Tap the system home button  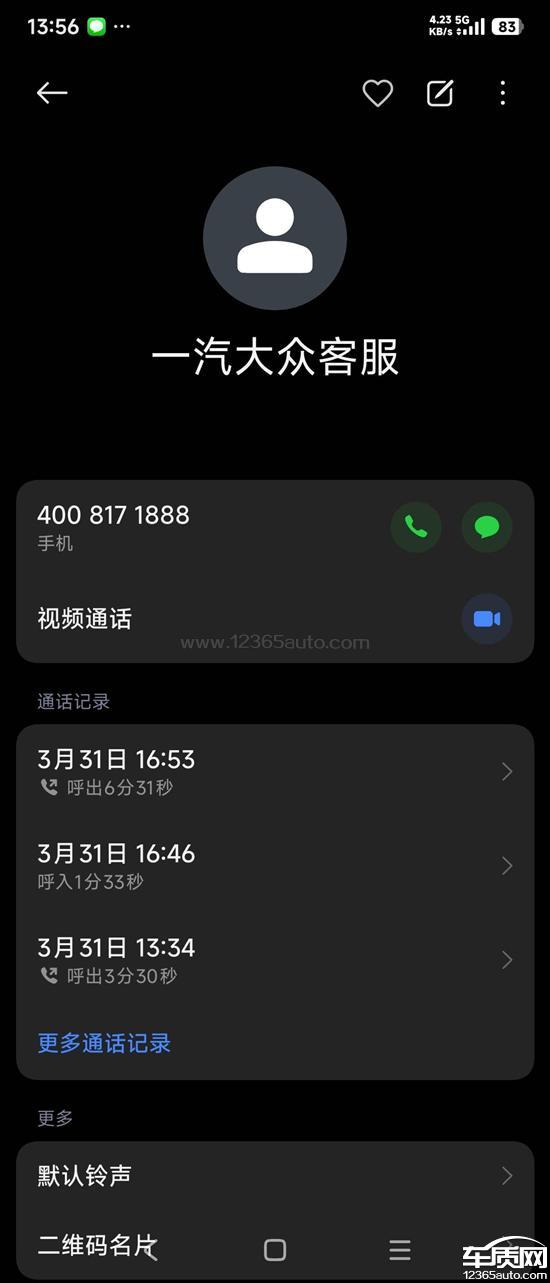(275, 1249)
